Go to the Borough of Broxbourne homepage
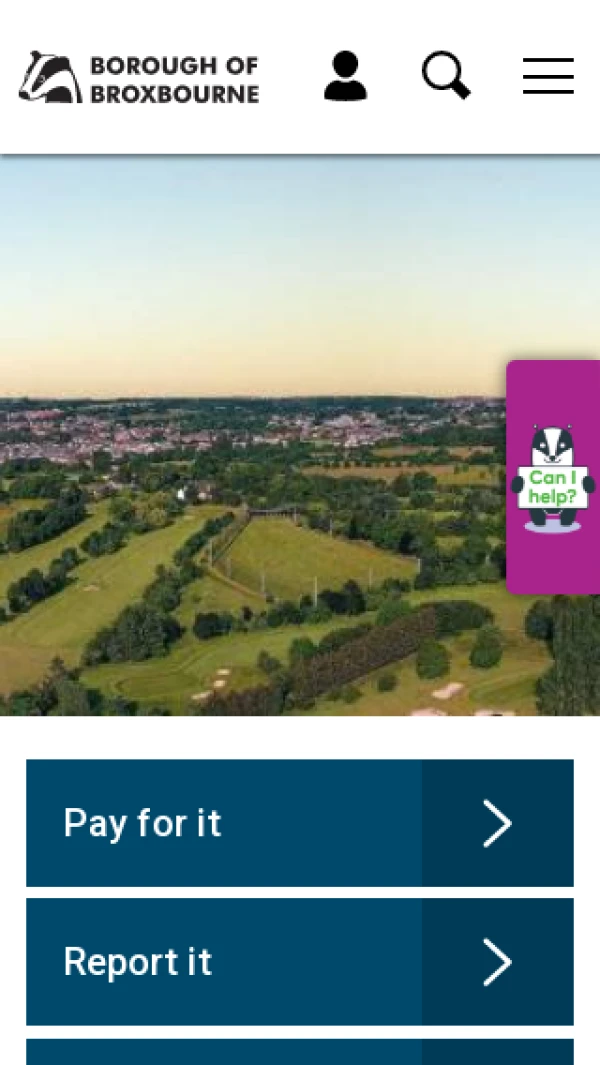The image size is (600, 1065). [x=139, y=78]
